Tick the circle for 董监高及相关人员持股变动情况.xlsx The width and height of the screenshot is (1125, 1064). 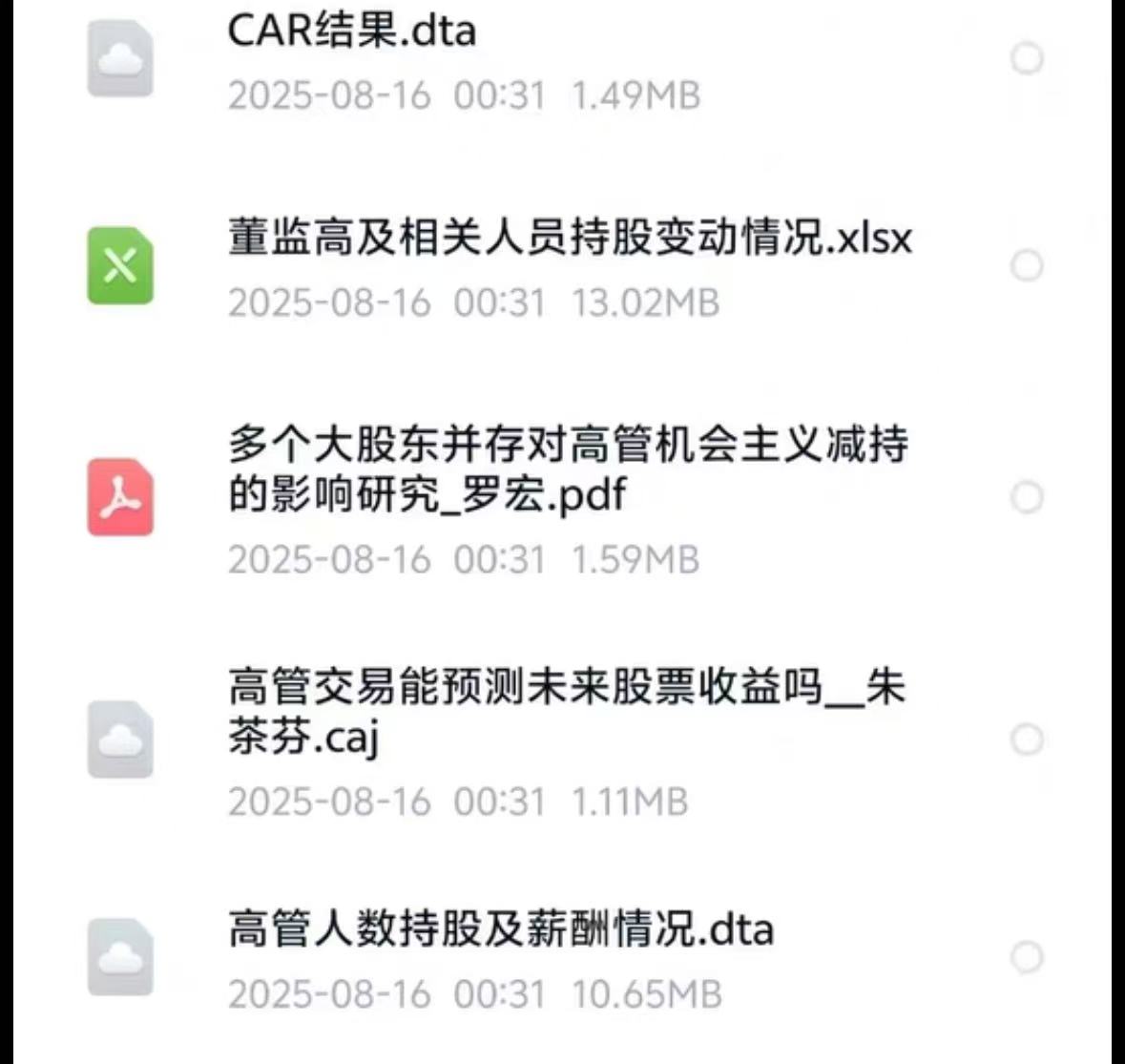point(1027,264)
